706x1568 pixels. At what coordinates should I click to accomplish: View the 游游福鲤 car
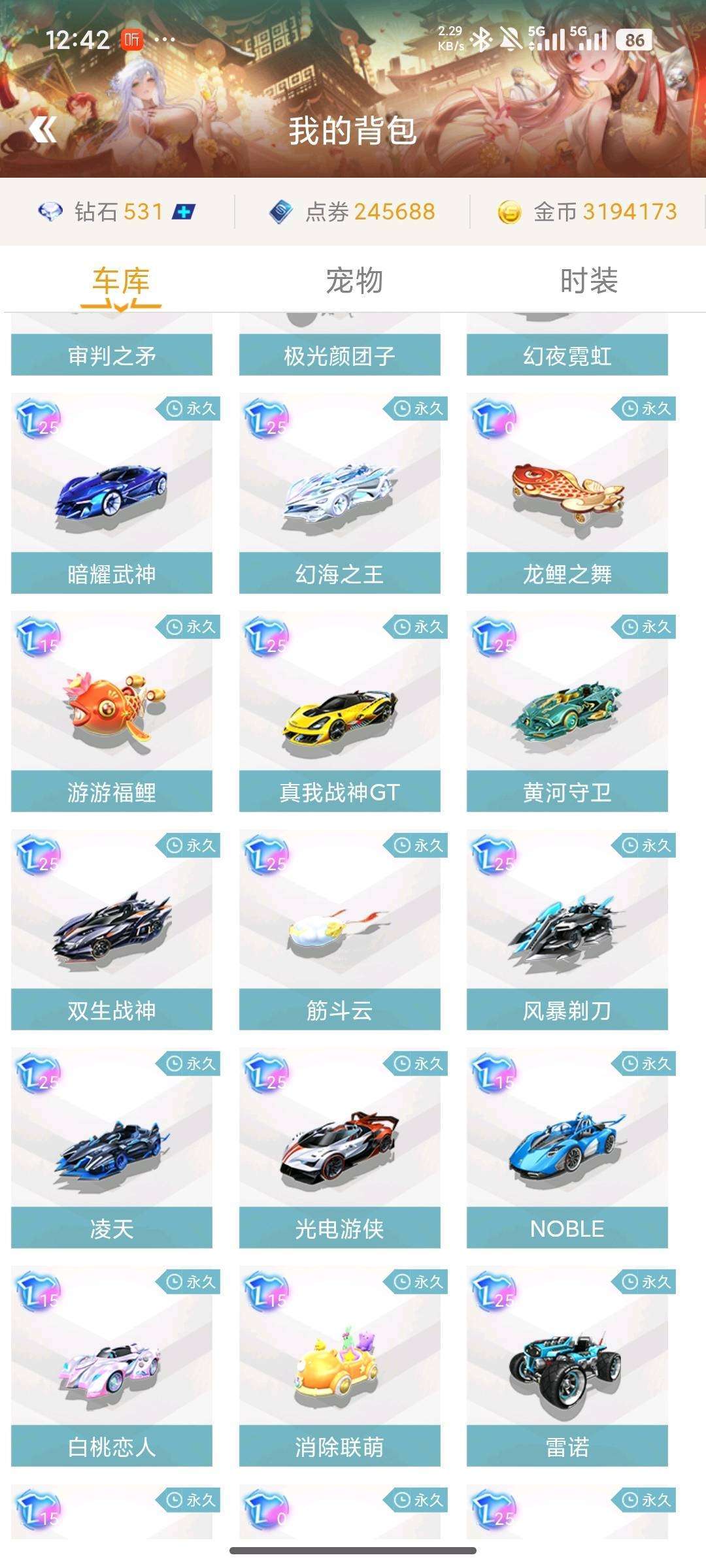(x=112, y=711)
